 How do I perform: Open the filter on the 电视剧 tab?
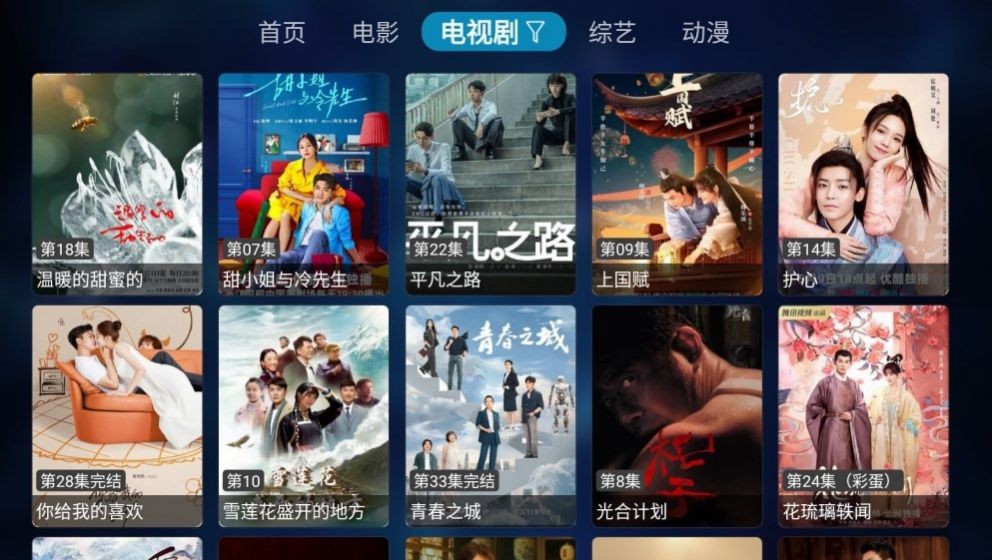[536, 32]
